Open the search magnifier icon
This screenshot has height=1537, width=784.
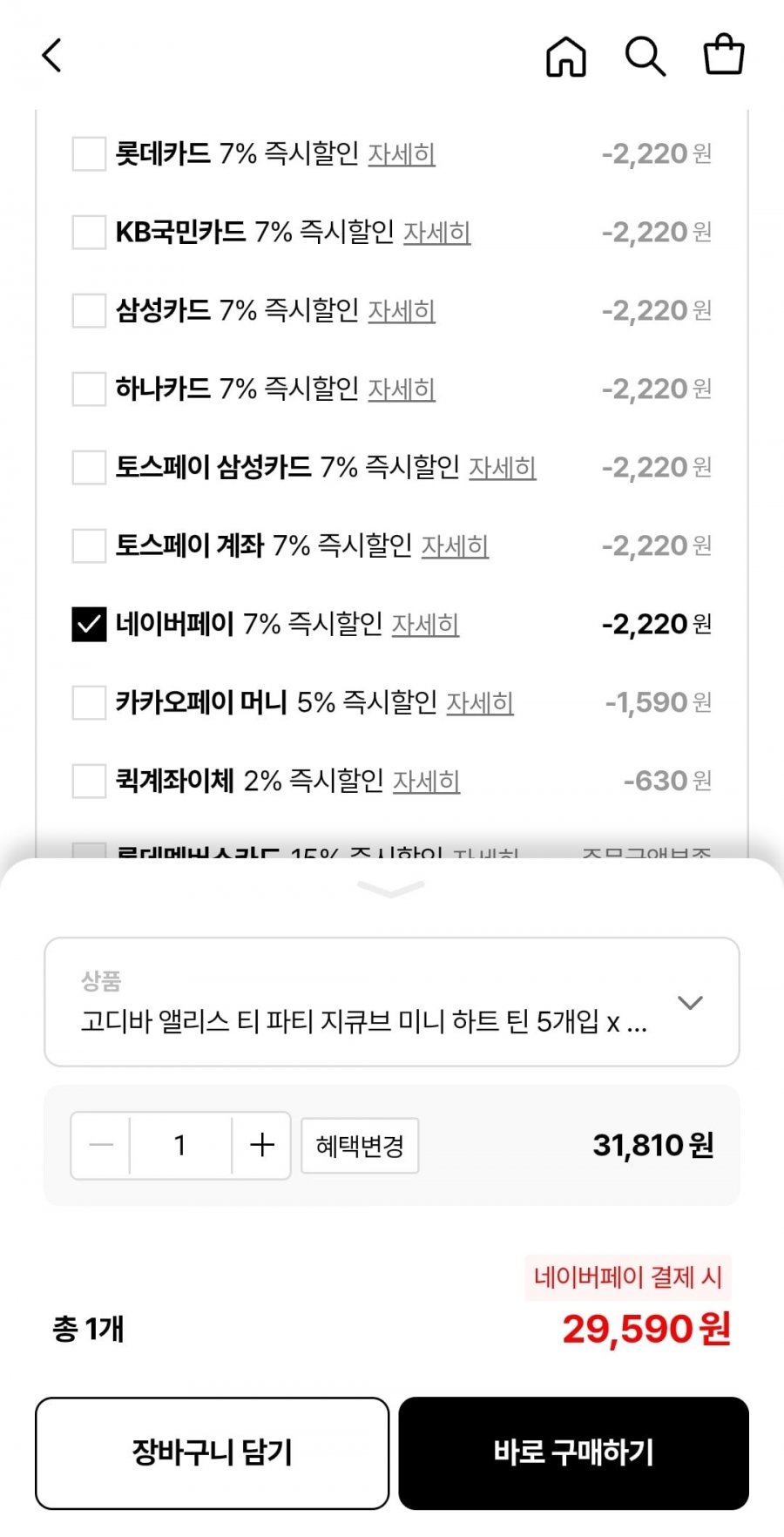pyautogui.click(x=645, y=57)
